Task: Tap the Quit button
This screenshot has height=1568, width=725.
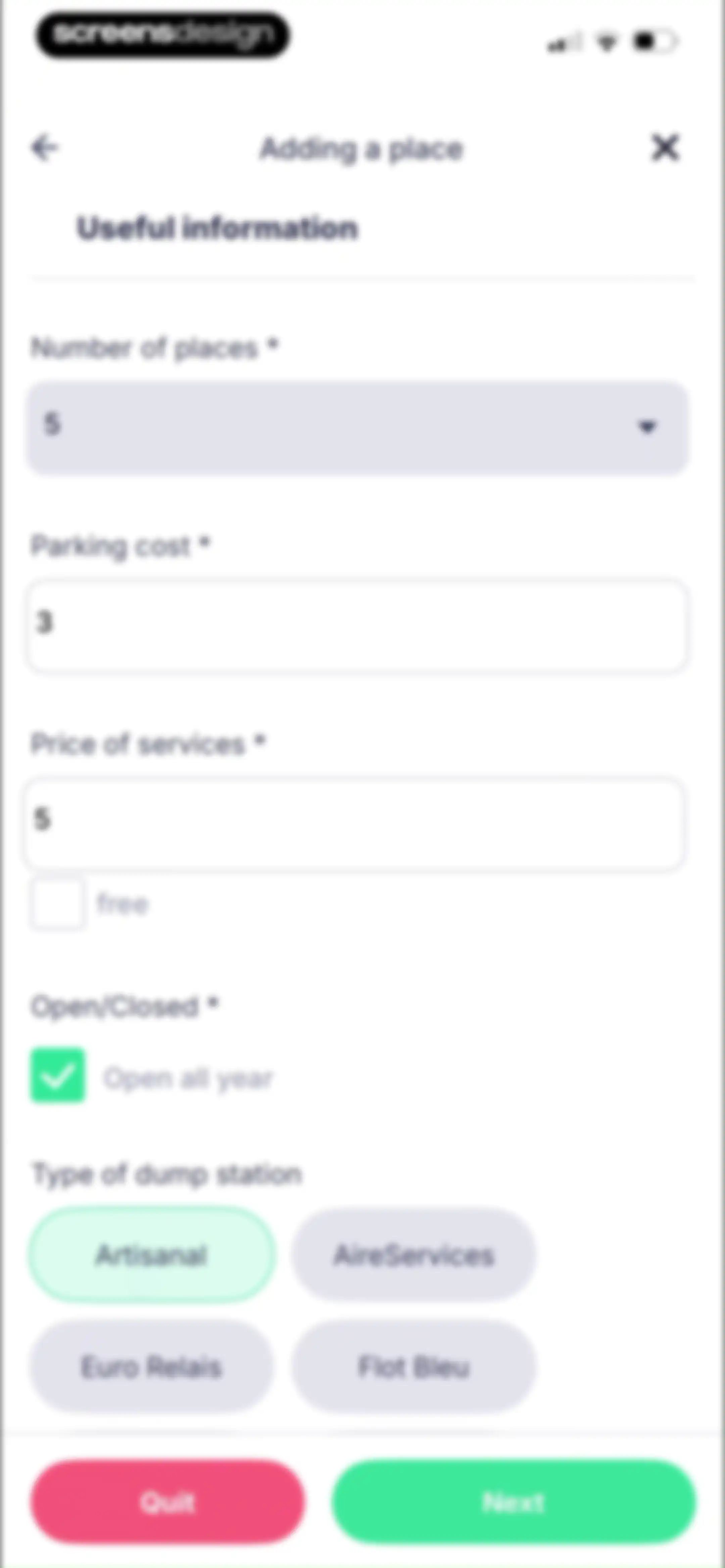Action: [x=167, y=1502]
